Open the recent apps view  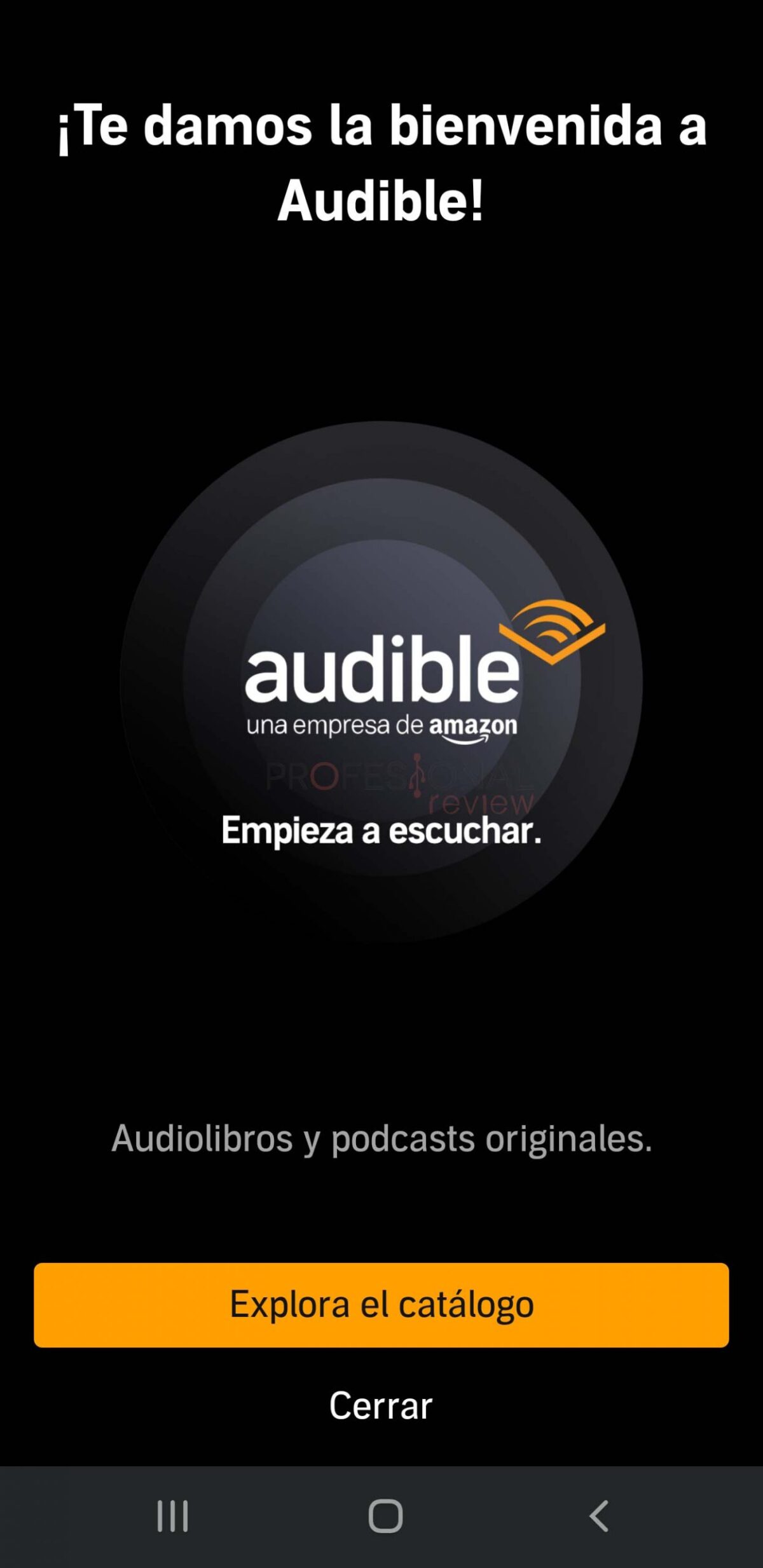pyautogui.click(x=172, y=1516)
